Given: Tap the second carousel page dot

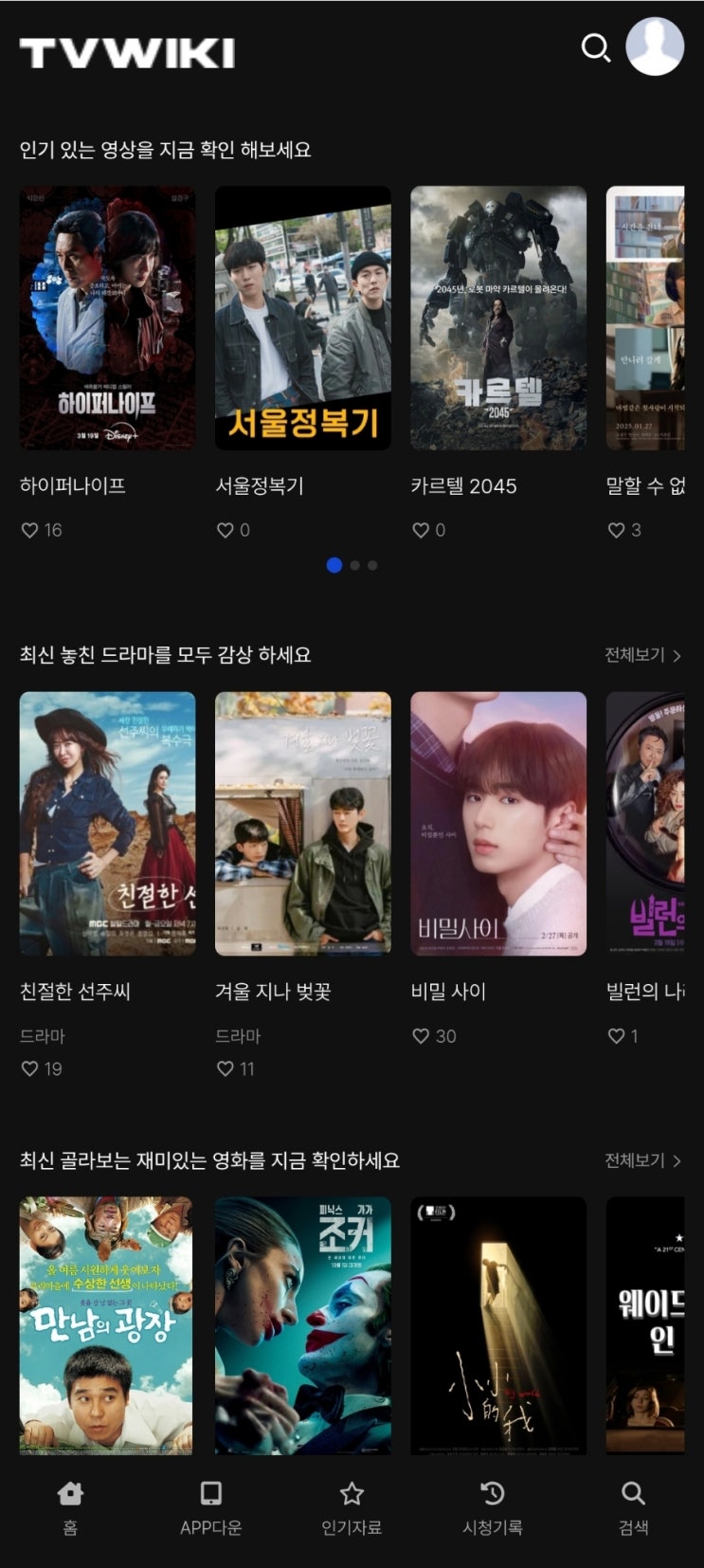Looking at the screenshot, I should tap(354, 565).
